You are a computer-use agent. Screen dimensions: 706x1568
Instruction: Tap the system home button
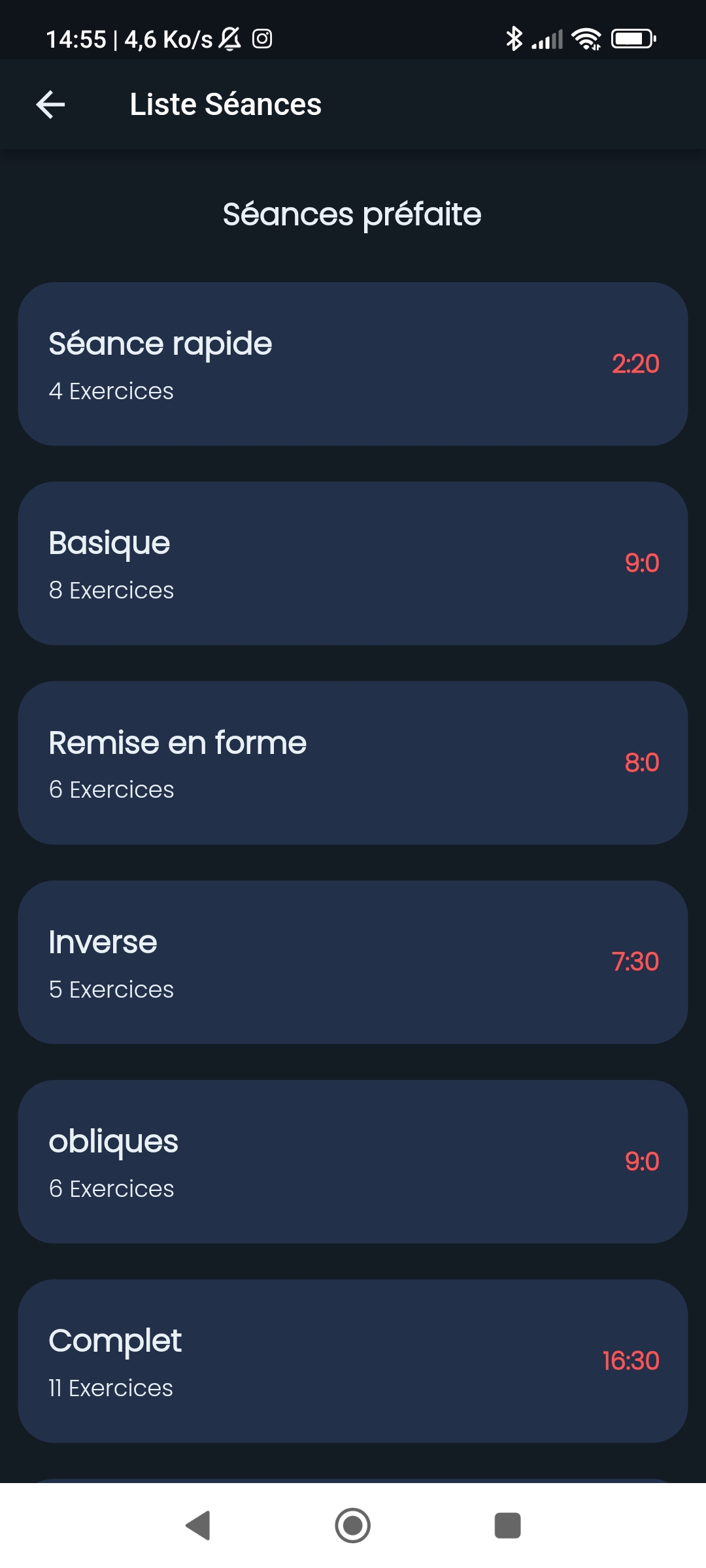pyautogui.click(x=353, y=1526)
